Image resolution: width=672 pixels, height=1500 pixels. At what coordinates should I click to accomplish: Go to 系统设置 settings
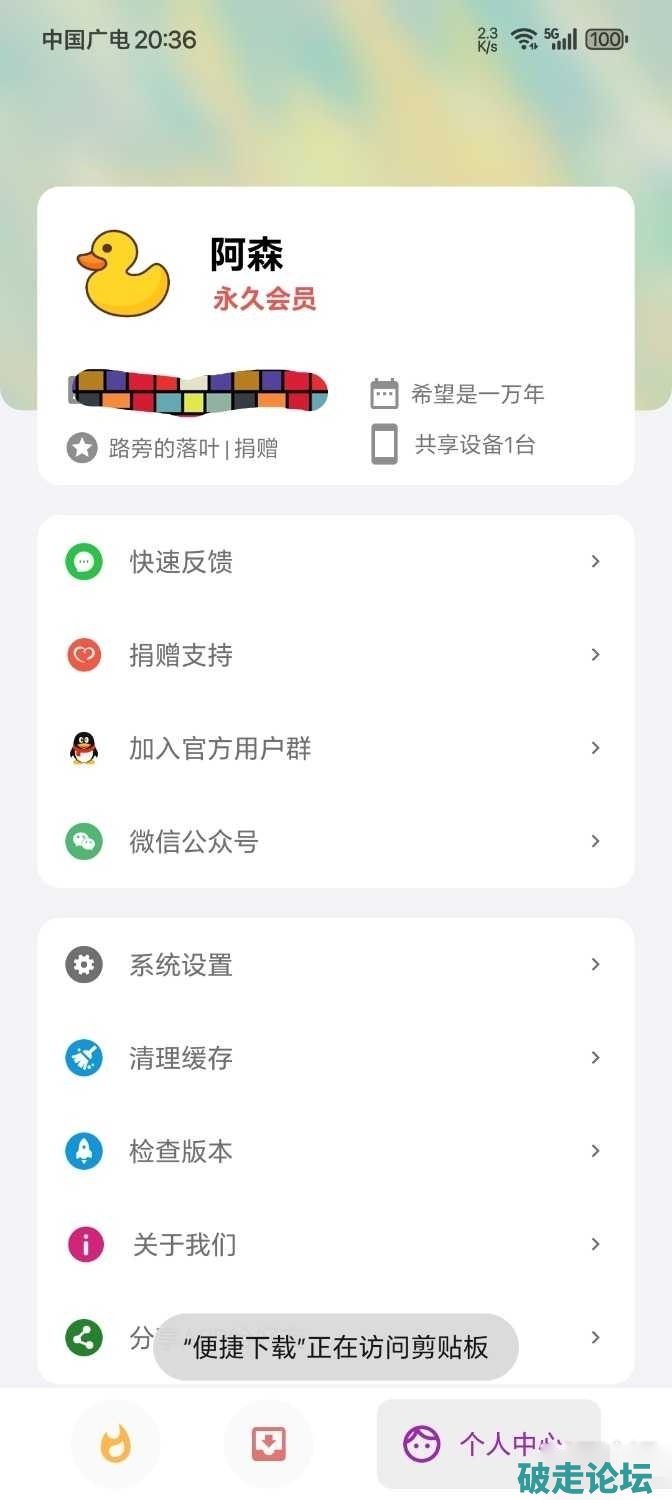[335, 965]
